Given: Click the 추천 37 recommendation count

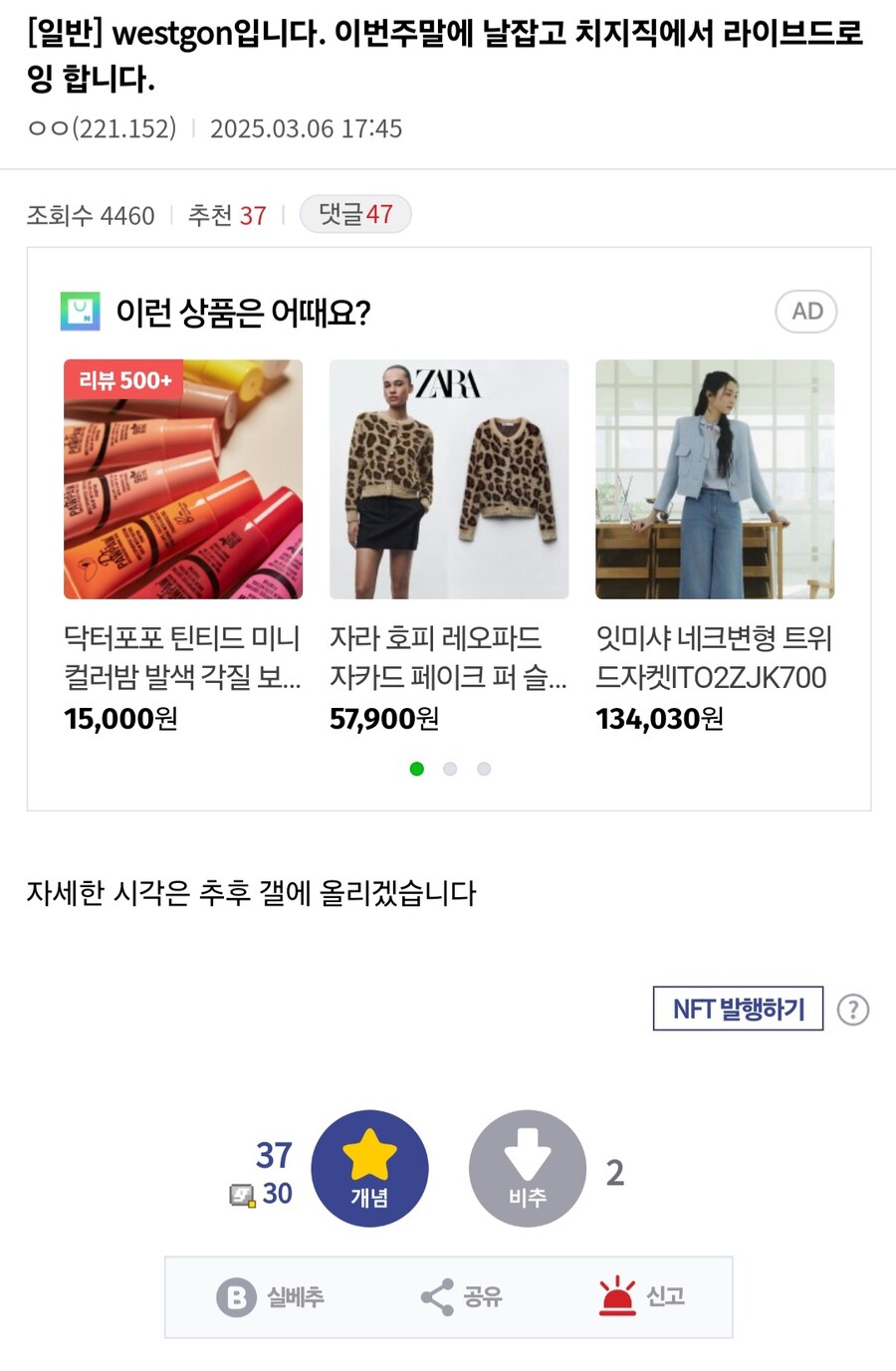Looking at the screenshot, I should [227, 214].
